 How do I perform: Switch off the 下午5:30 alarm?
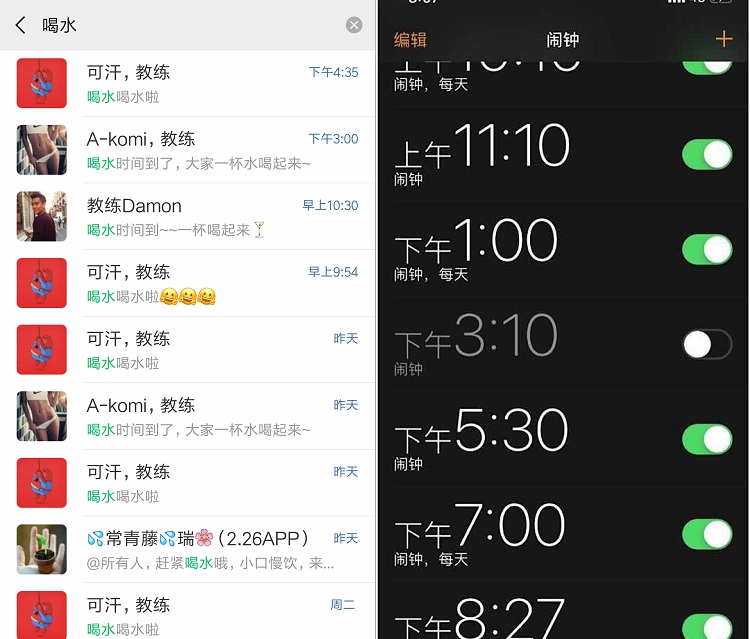pos(707,439)
